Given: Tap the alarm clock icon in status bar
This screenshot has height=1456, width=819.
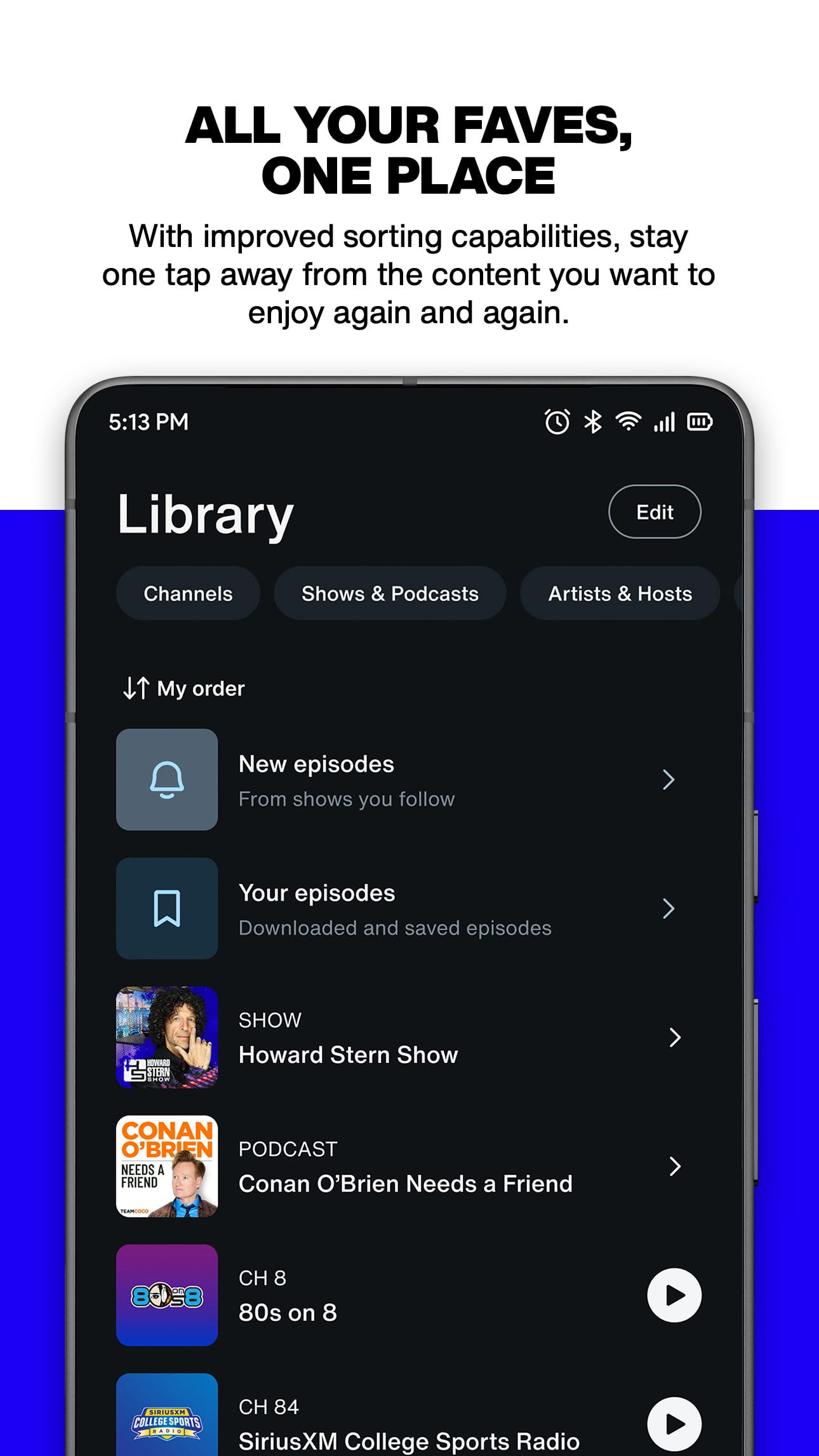Looking at the screenshot, I should (557, 421).
